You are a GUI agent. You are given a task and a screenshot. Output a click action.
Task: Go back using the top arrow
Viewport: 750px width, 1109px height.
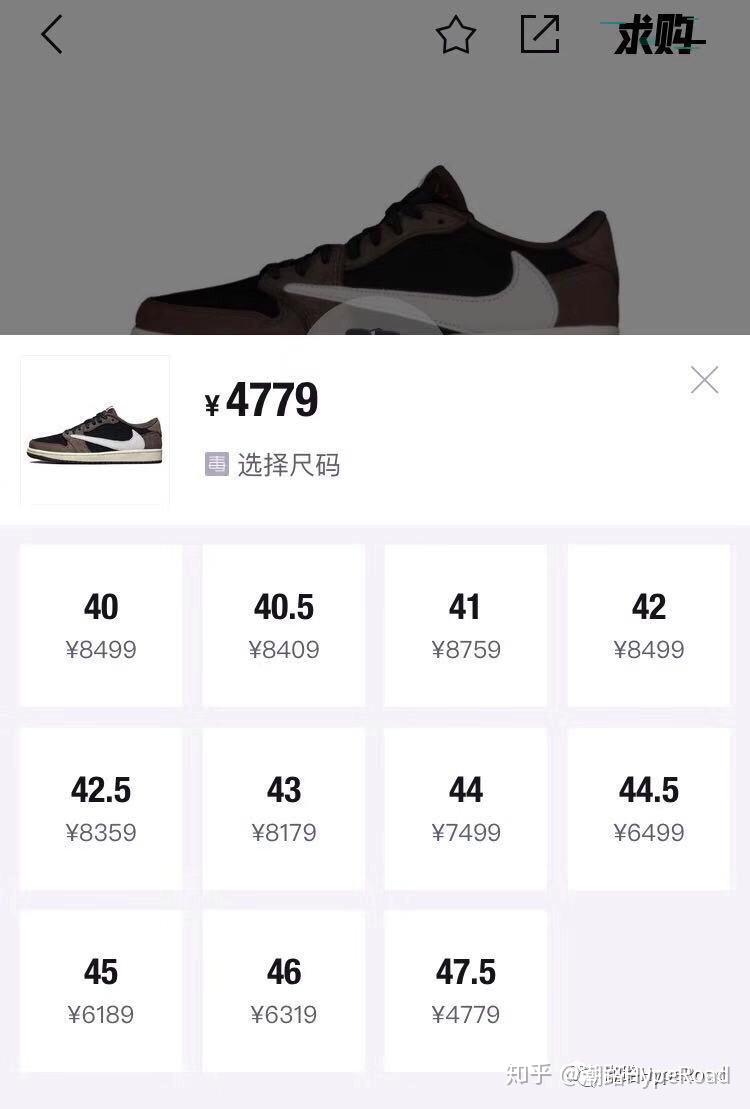coord(52,36)
